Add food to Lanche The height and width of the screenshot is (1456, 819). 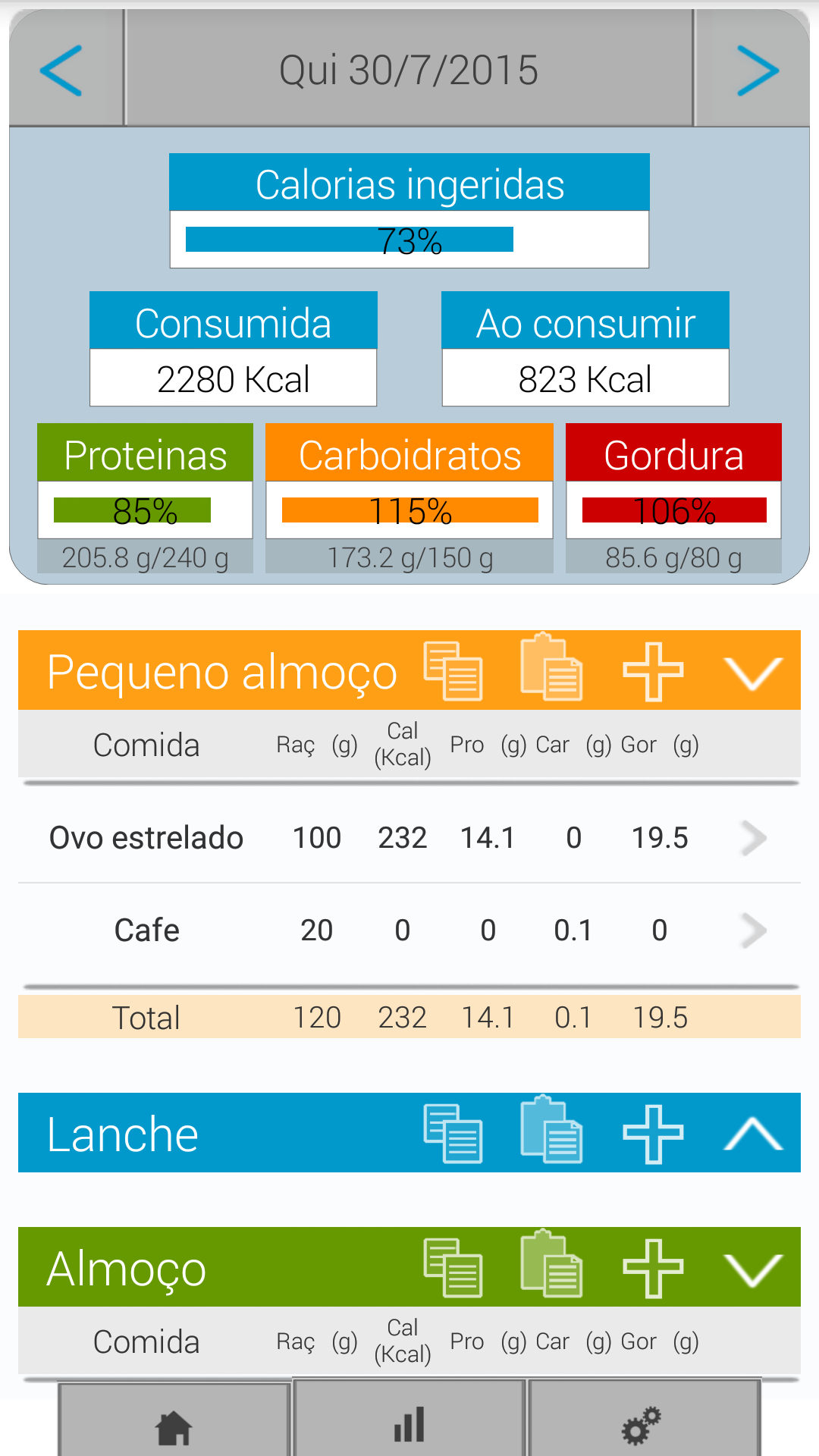point(653,1134)
